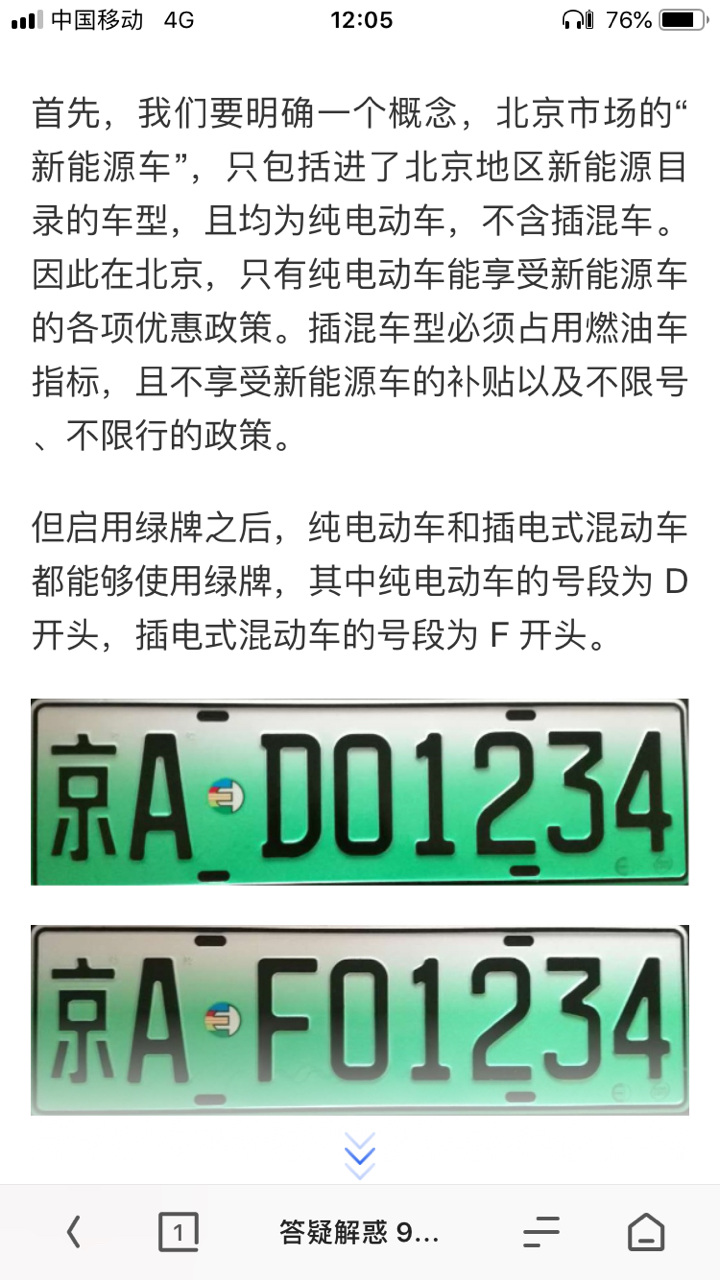
Task: Go back to the previous page
Action: tap(73, 1232)
